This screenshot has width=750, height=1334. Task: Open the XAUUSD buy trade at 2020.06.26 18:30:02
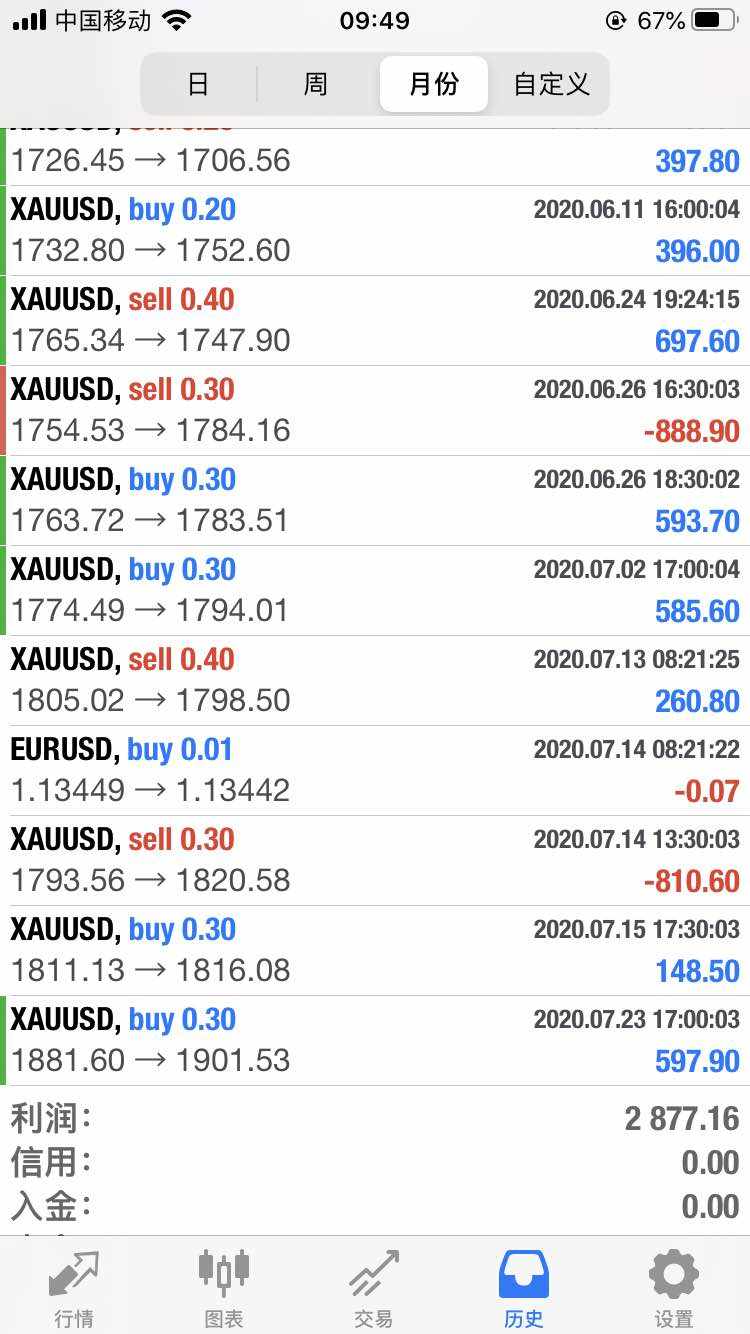click(x=375, y=501)
